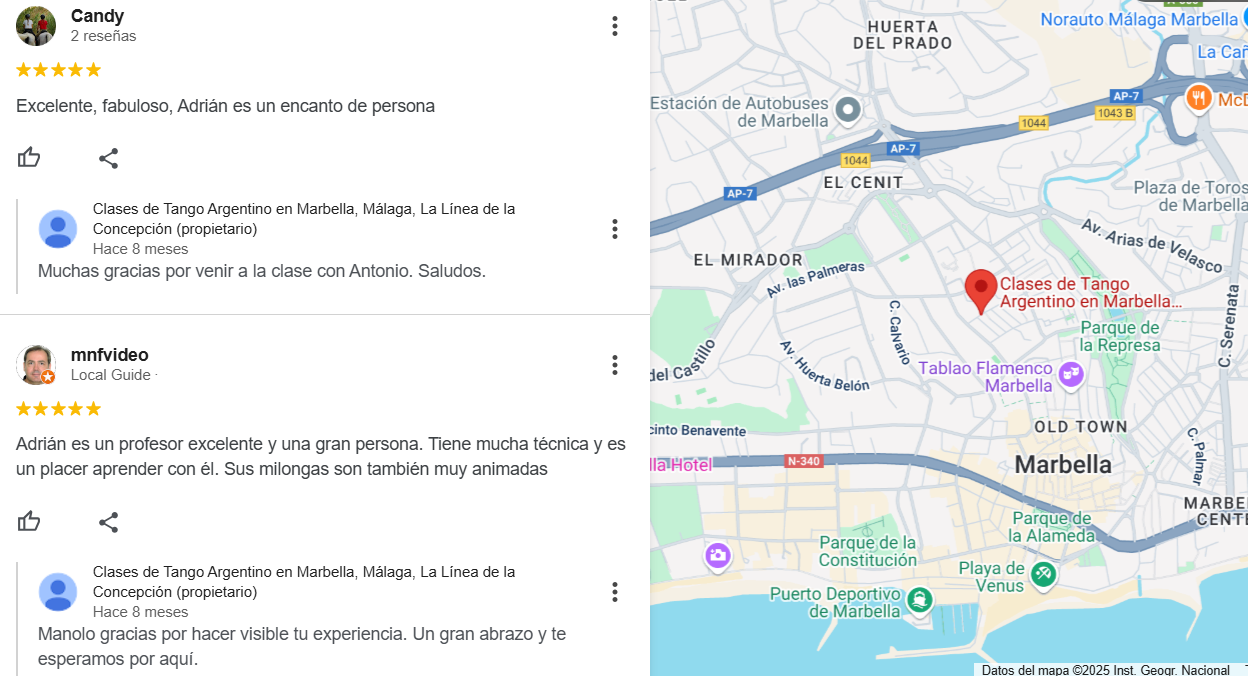
Task: Open Candy's reviewer profile
Action: click(x=97, y=16)
